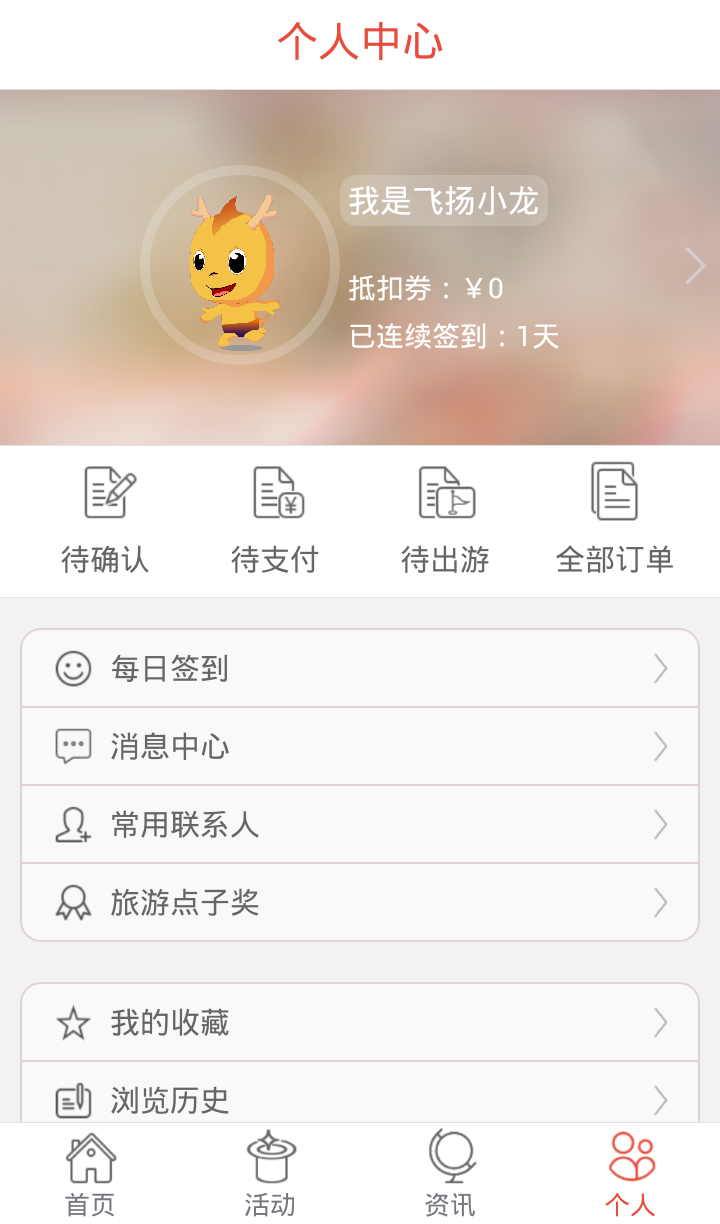Open 全部订单 list
Screen dimensions: 720x1224
(x=614, y=520)
